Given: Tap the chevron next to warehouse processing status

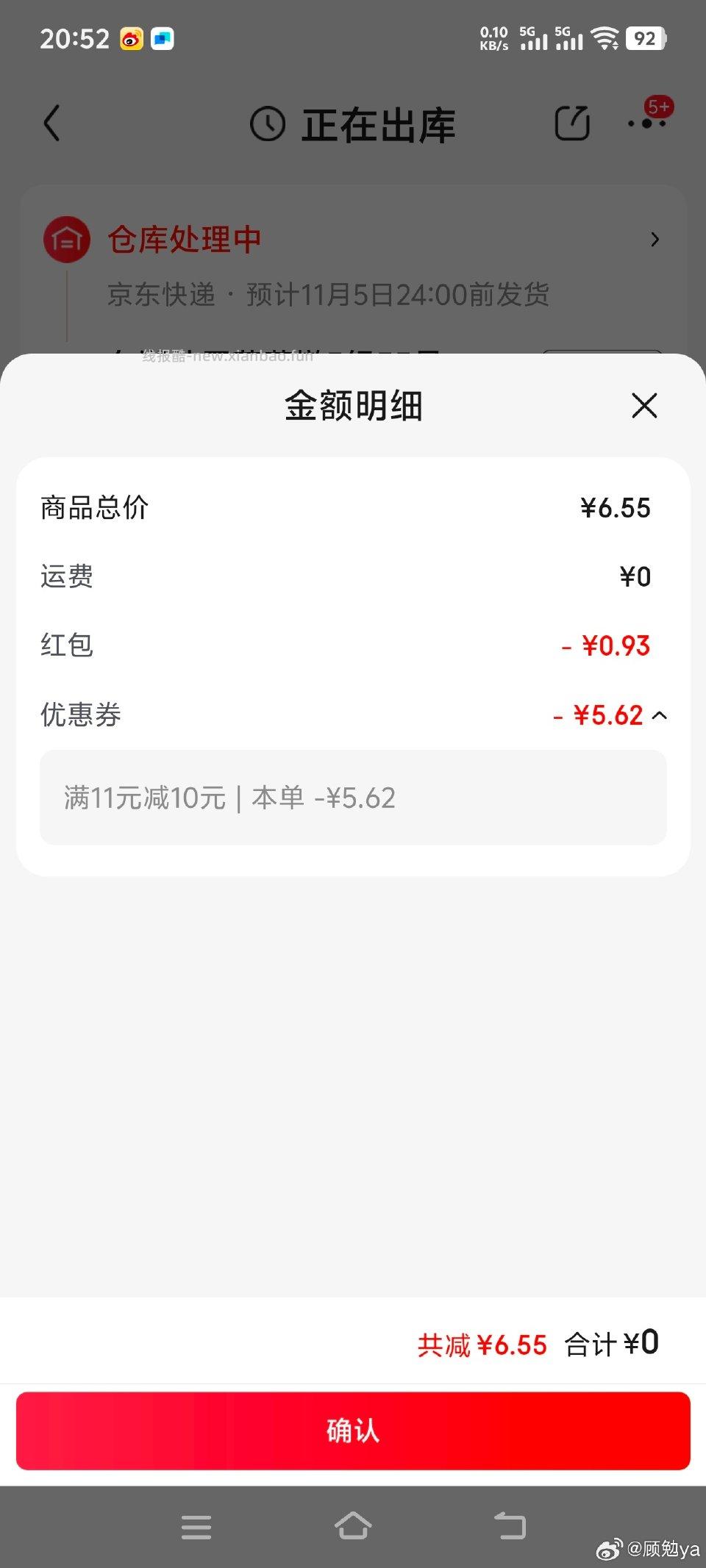Looking at the screenshot, I should 655,239.
